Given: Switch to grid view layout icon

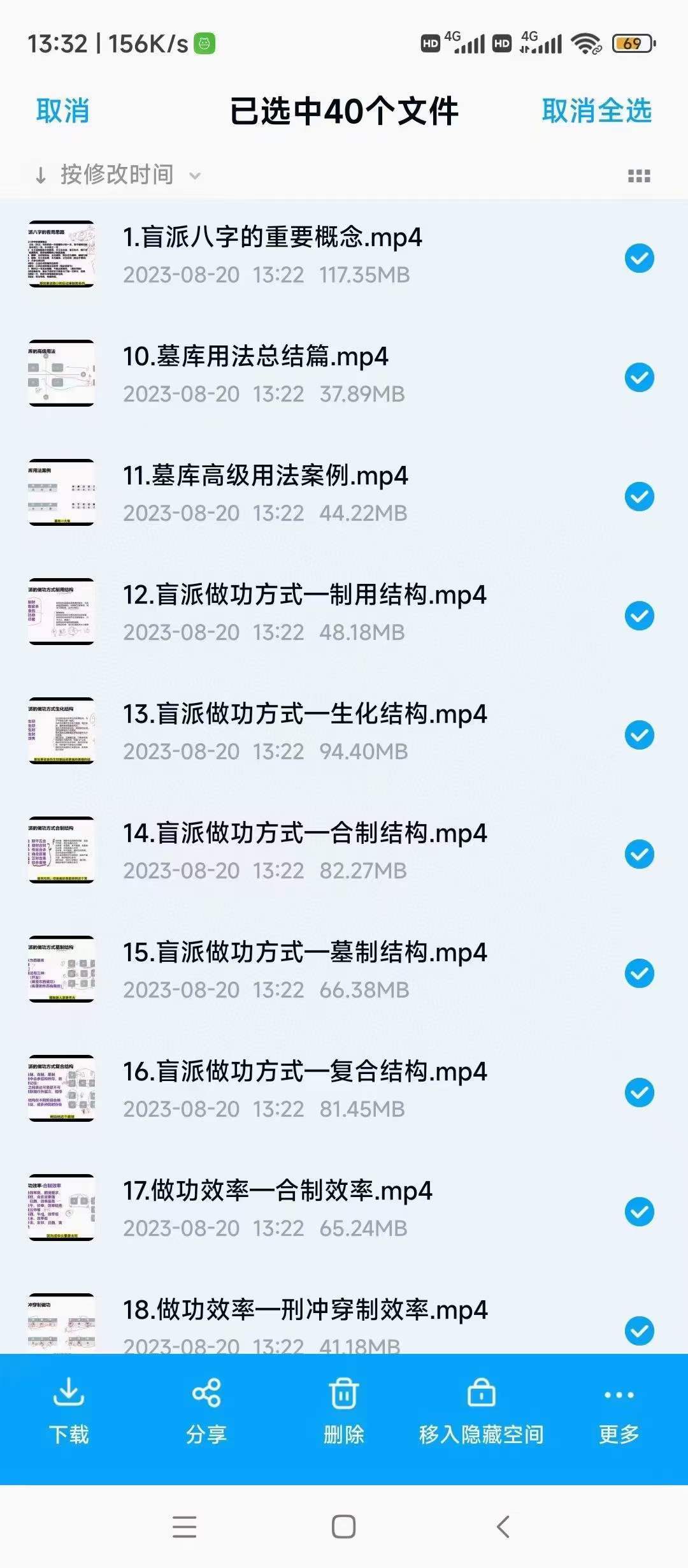Looking at the screenshot, I should coord(640,175).
